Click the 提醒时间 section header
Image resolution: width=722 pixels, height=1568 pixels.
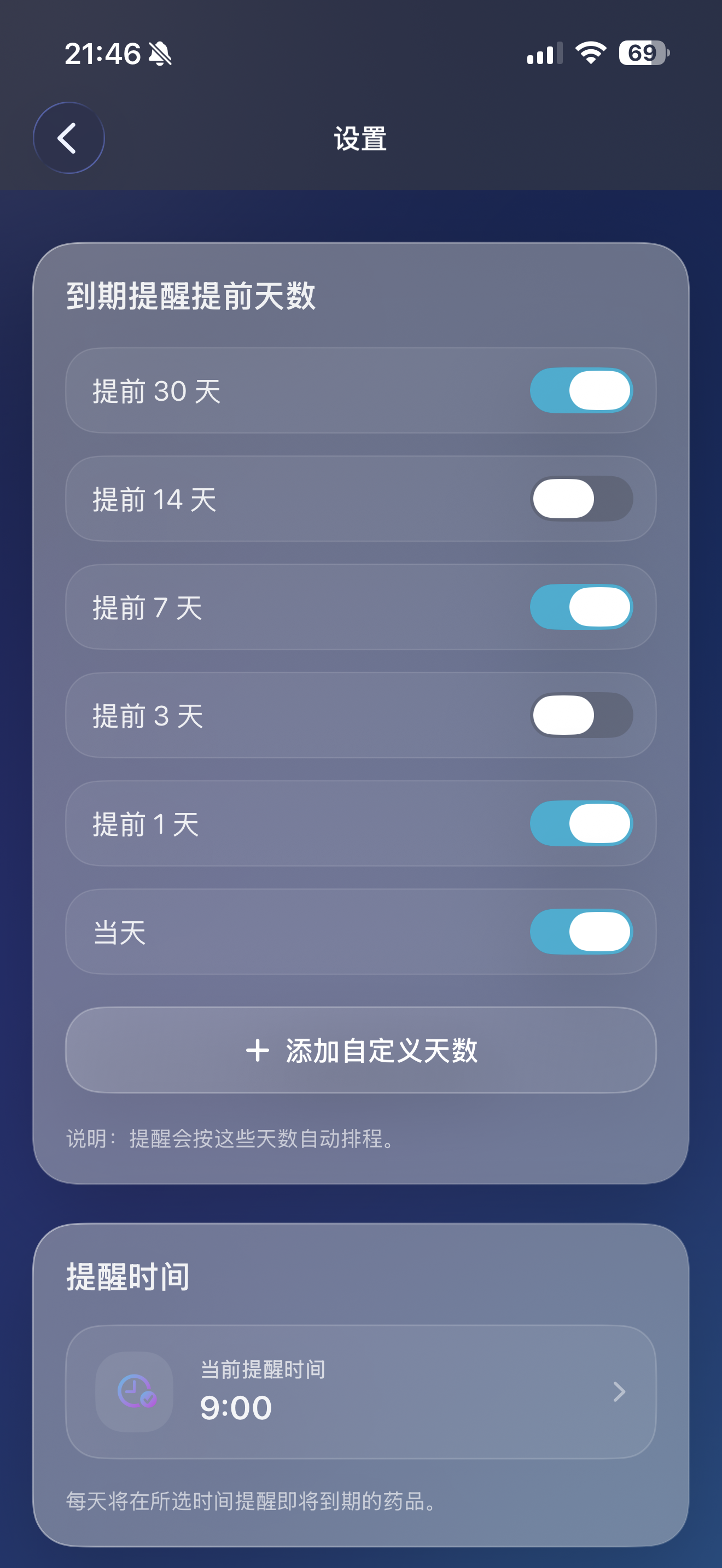click(x=128, y=1277)
